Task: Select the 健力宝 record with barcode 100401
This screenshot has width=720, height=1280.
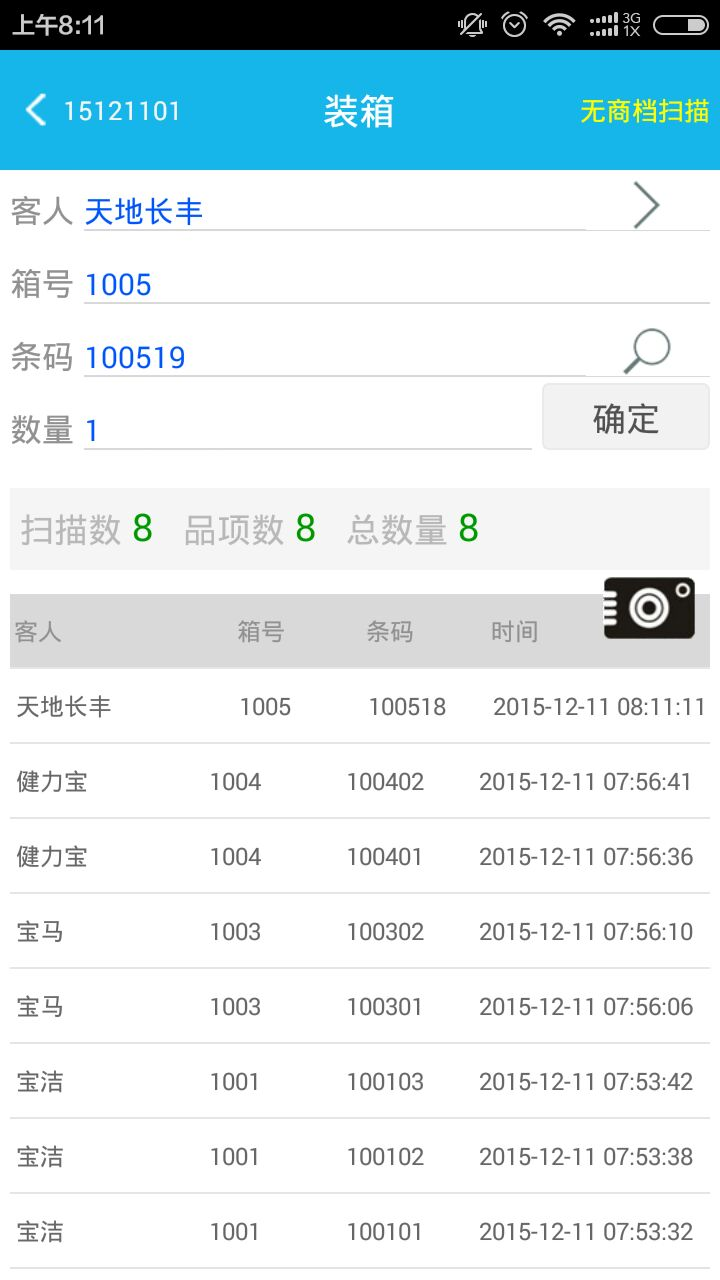Action: 360,856
